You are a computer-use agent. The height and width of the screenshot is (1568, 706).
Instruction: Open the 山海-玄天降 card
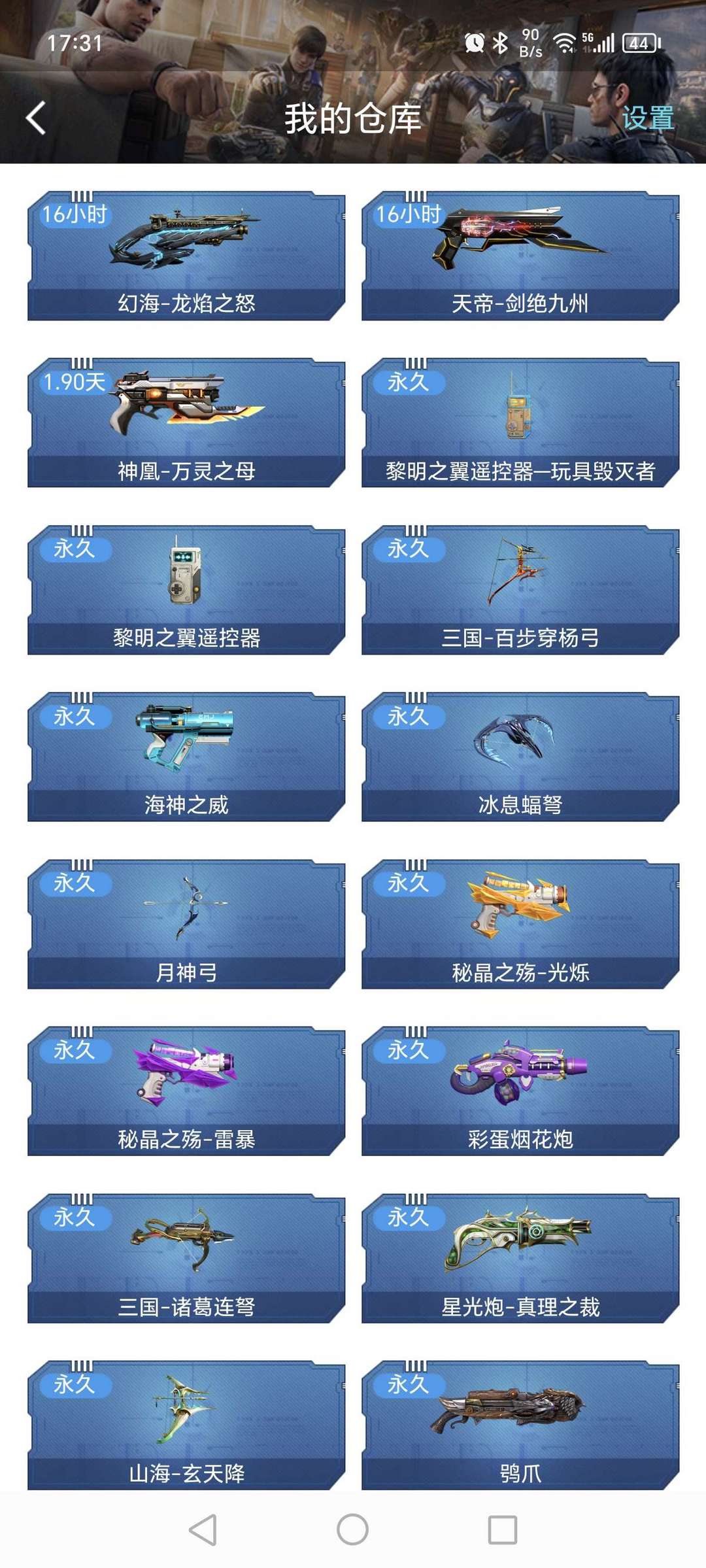point(186,1425)
